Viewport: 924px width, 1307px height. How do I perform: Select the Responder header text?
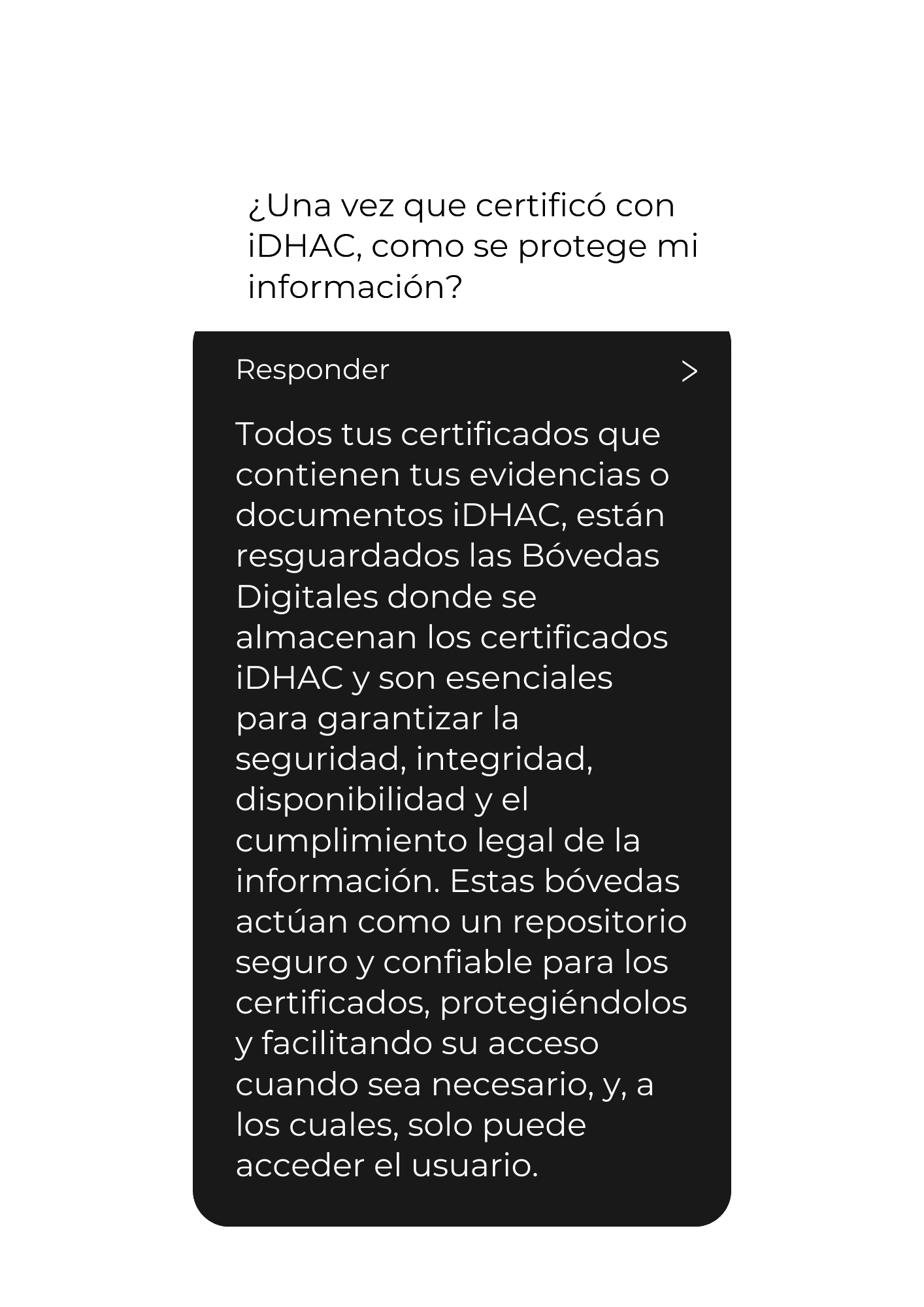tap(312, 370)
